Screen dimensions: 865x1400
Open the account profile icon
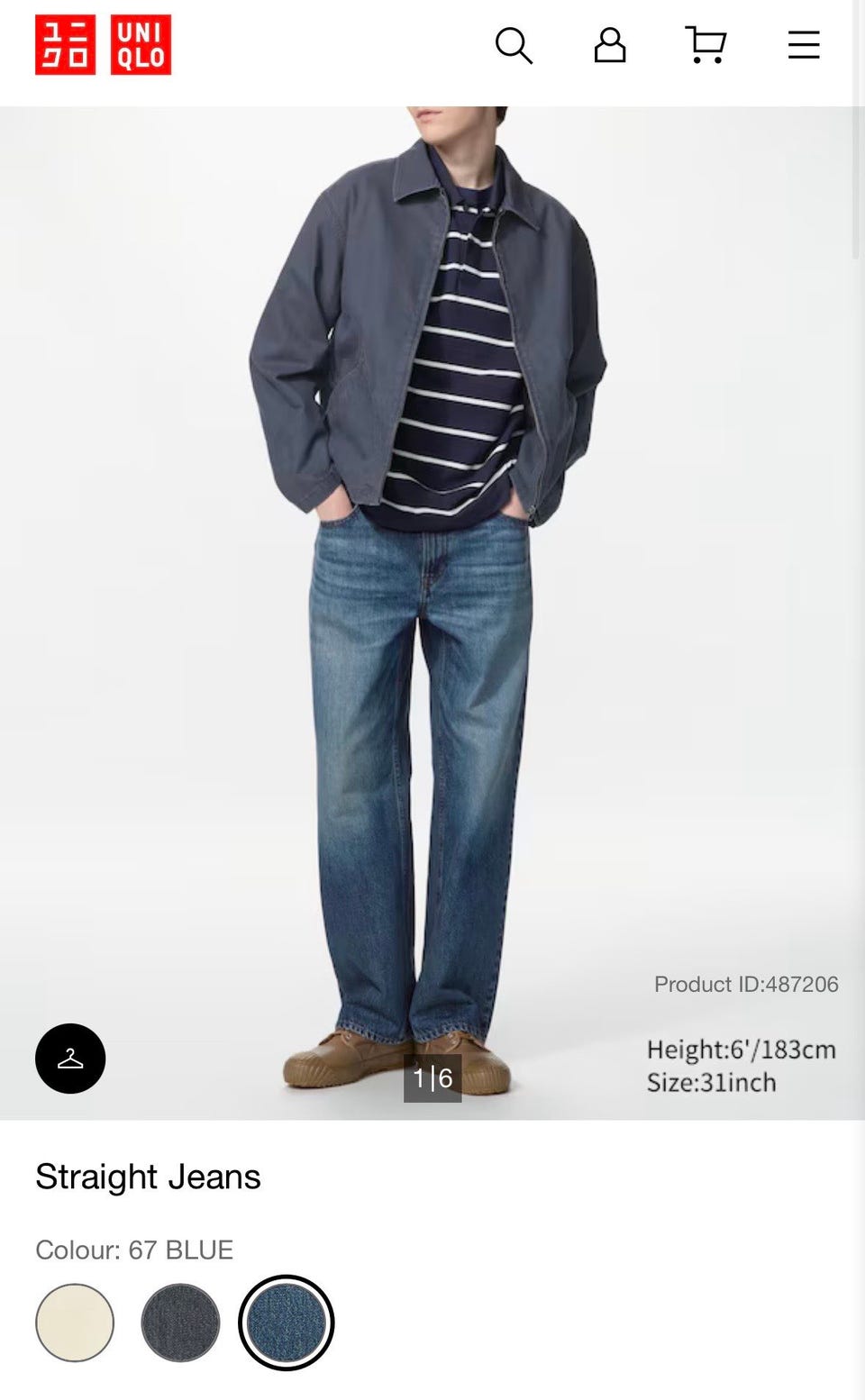610,45
